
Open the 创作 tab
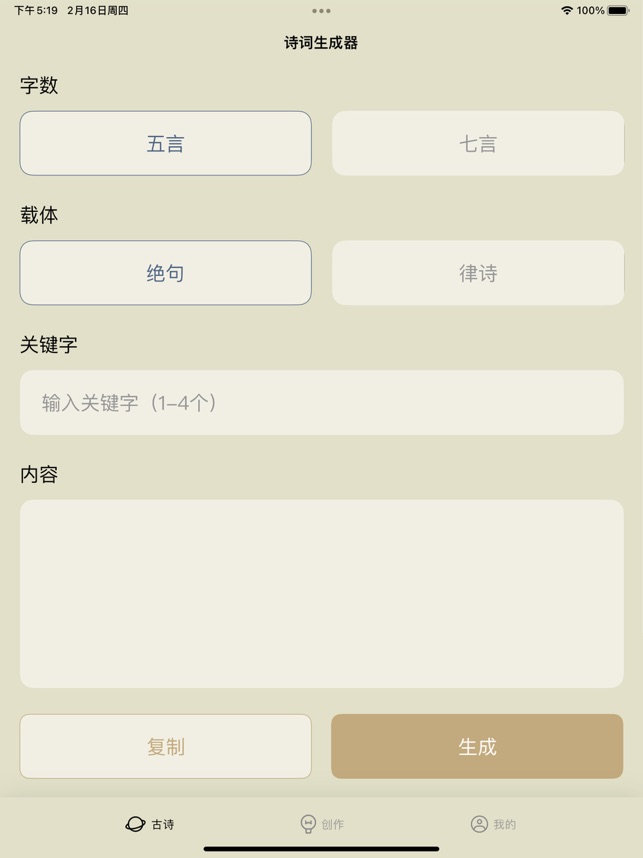pyautogui.click(x=322, y=824)
